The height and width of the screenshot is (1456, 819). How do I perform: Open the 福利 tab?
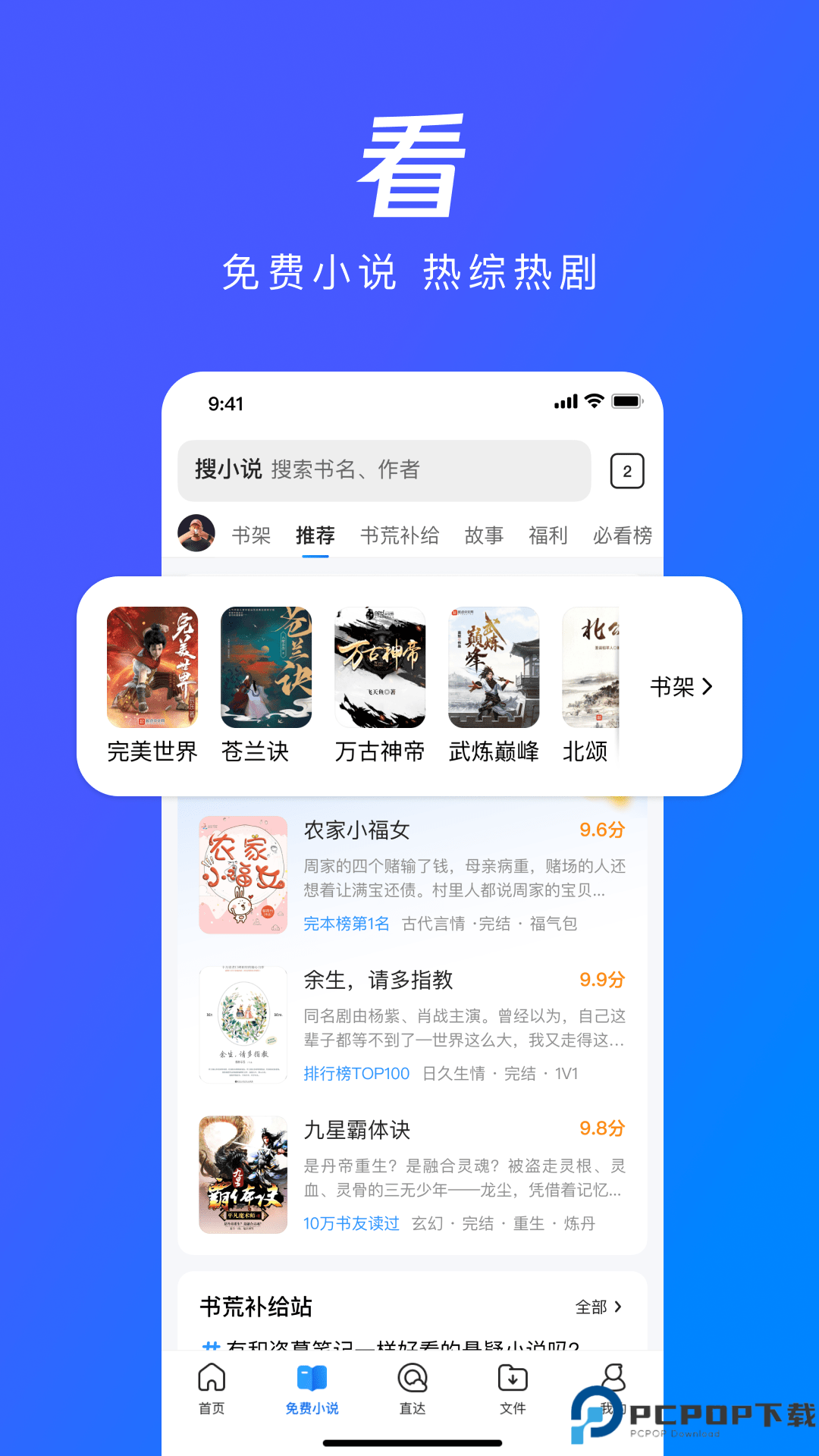point(548,535)
